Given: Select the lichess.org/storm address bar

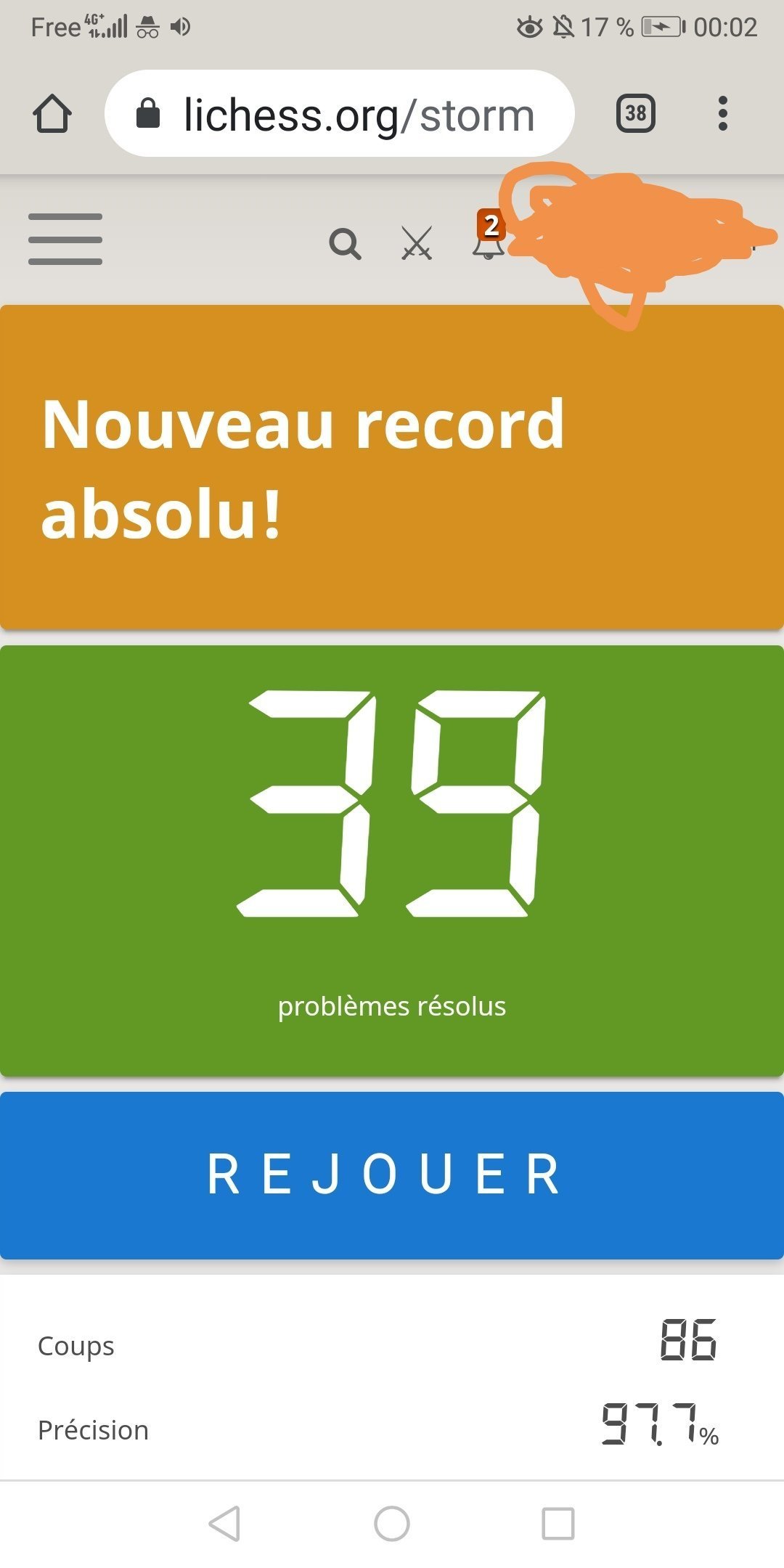Looking at the screenshot, I should [x=340, y=114].
